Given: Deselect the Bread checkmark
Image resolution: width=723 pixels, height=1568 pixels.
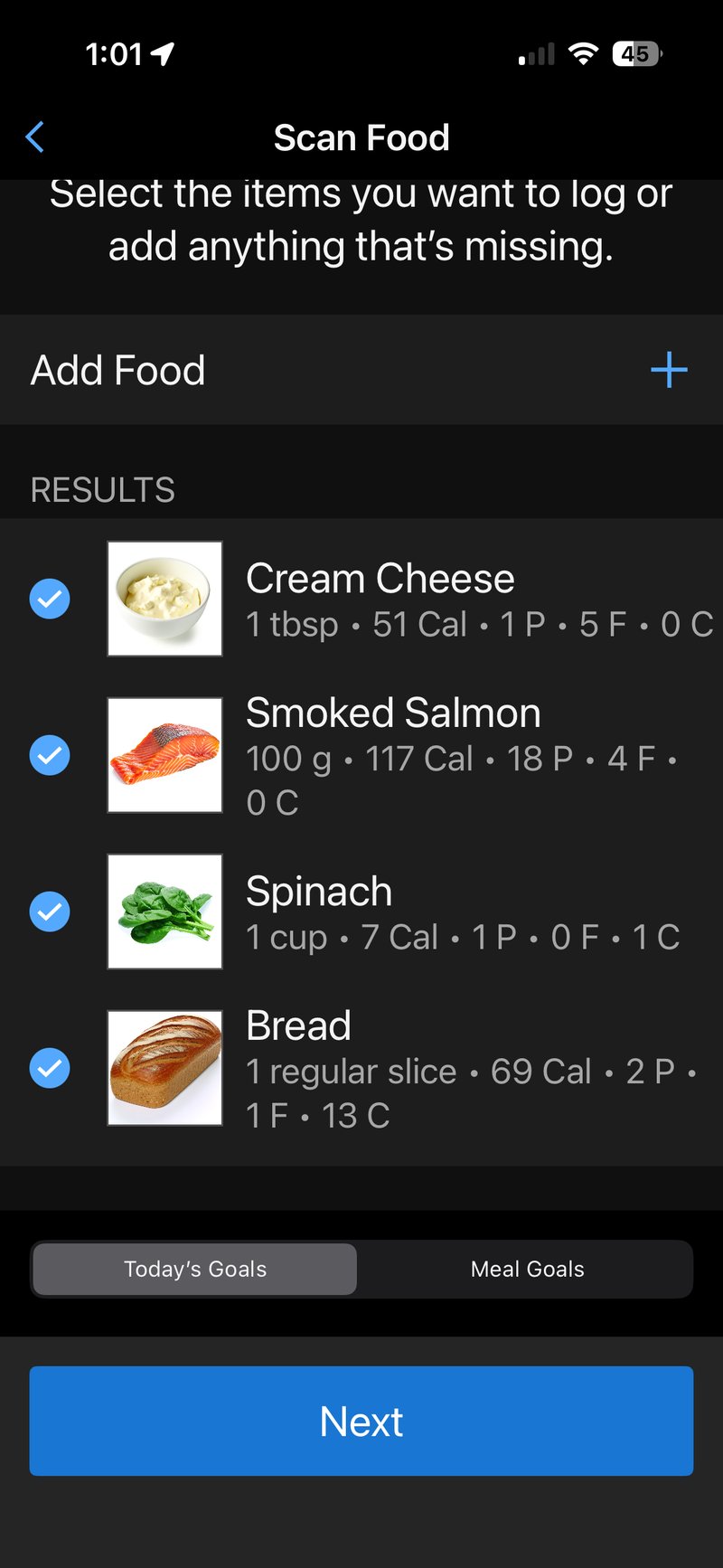Looking at the screenshot, I should click(50, 1068).
